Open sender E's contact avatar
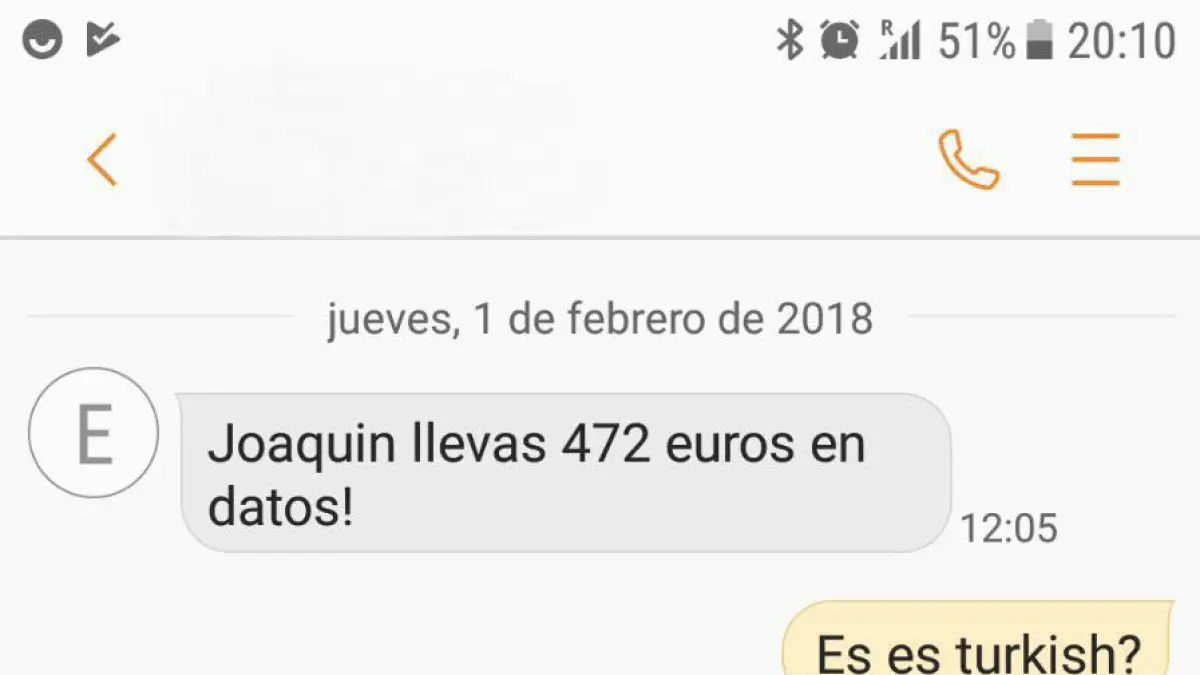Screen dimensions: 1200x675 (93, 433)
